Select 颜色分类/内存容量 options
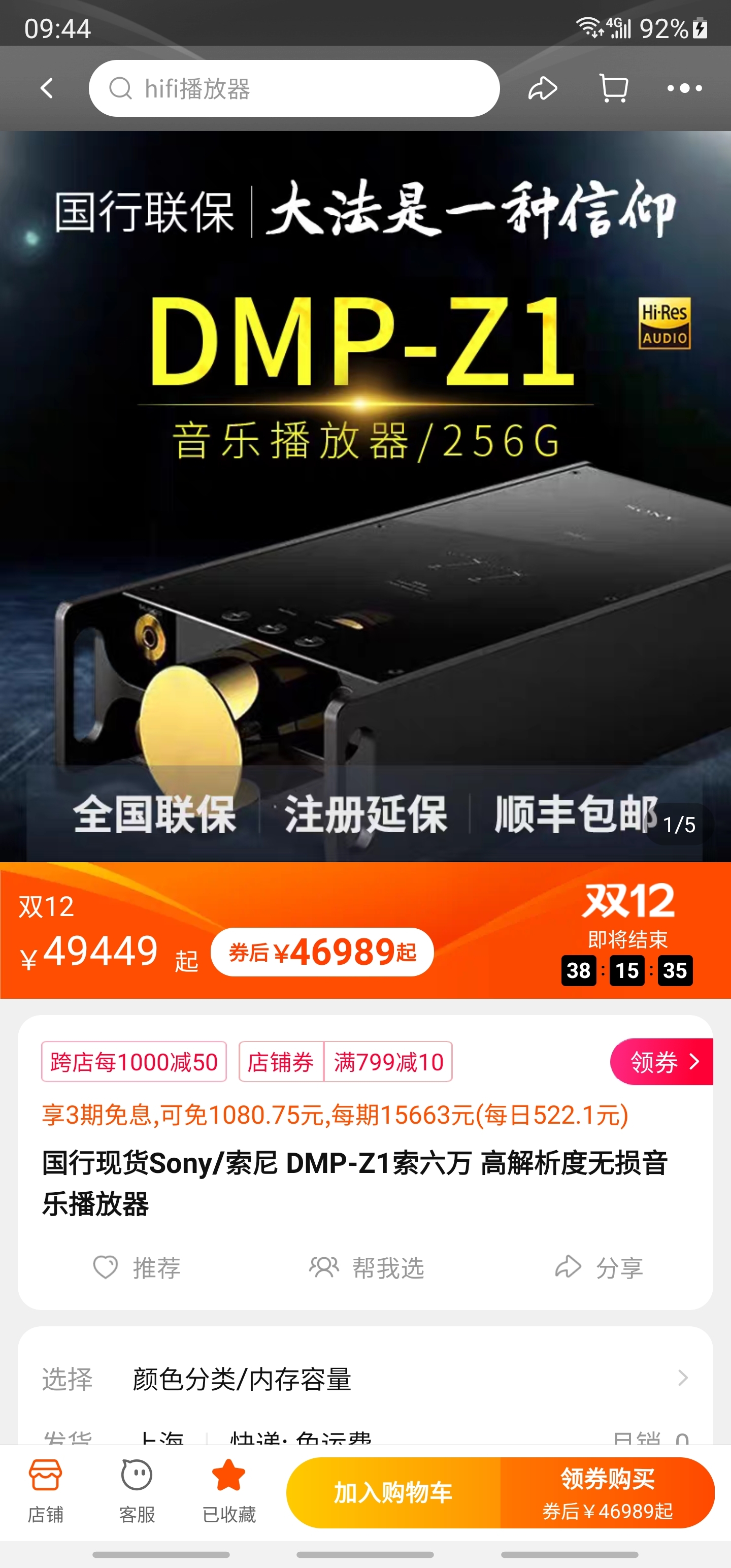731x1568 pixels. pyautogui.click(x=365, y=1379)
